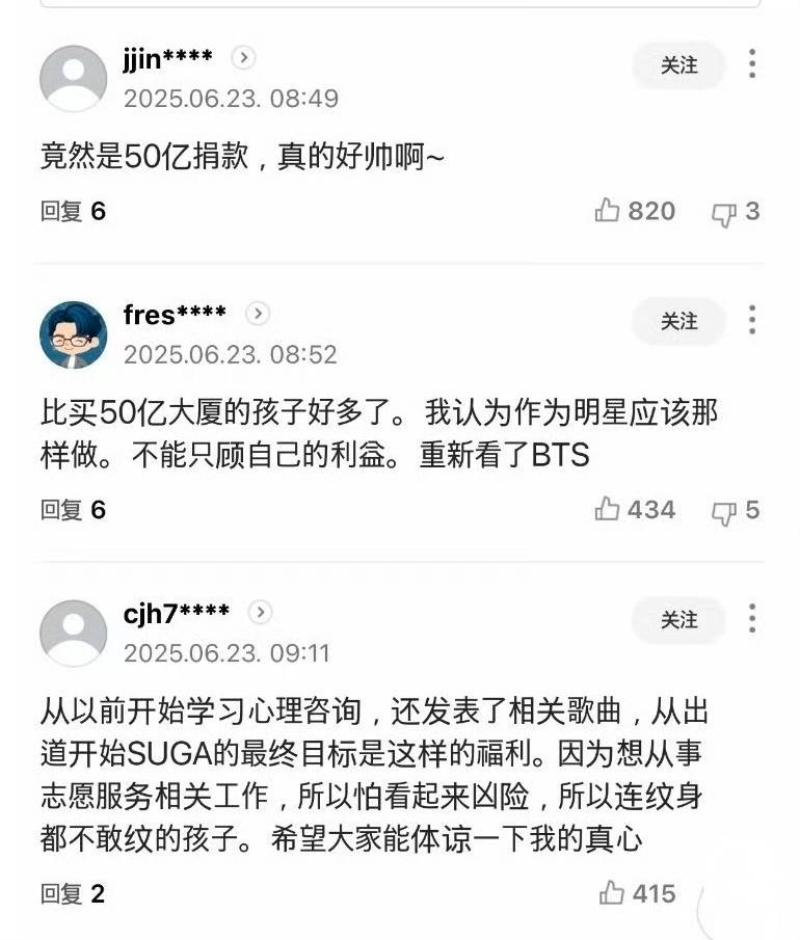This screenshot has width=800, height=940.
Task: Follow user jjin****
Action: (679, 65)
